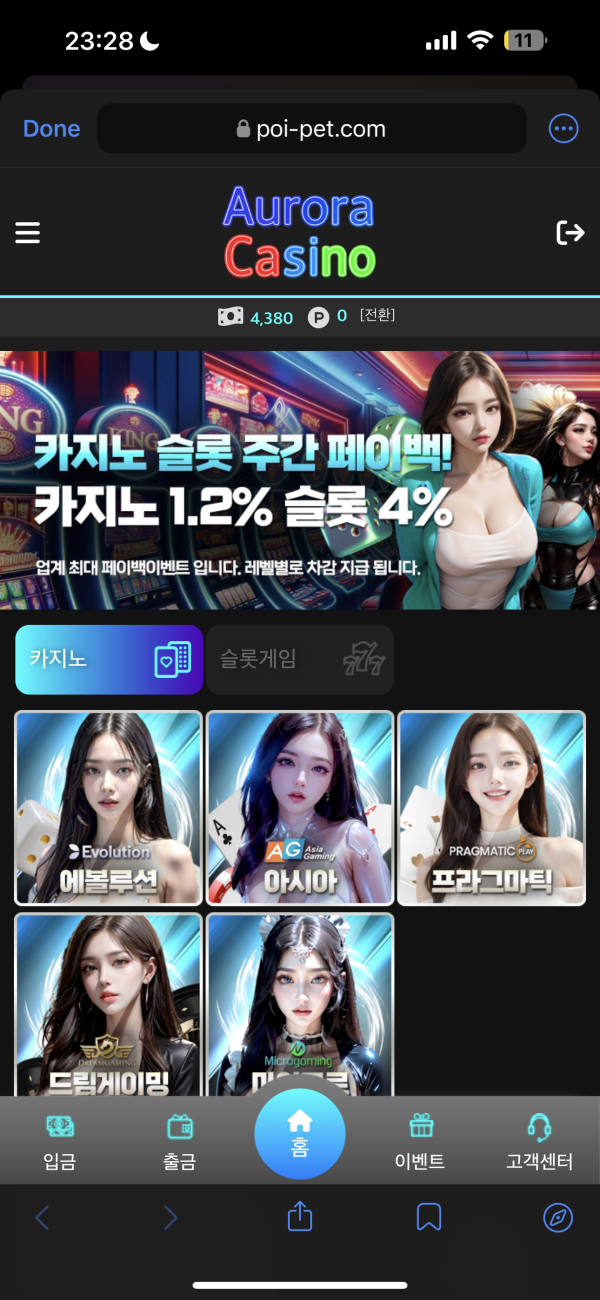Open the 아시아 Asia Gaming card

(x=300, y=808)
